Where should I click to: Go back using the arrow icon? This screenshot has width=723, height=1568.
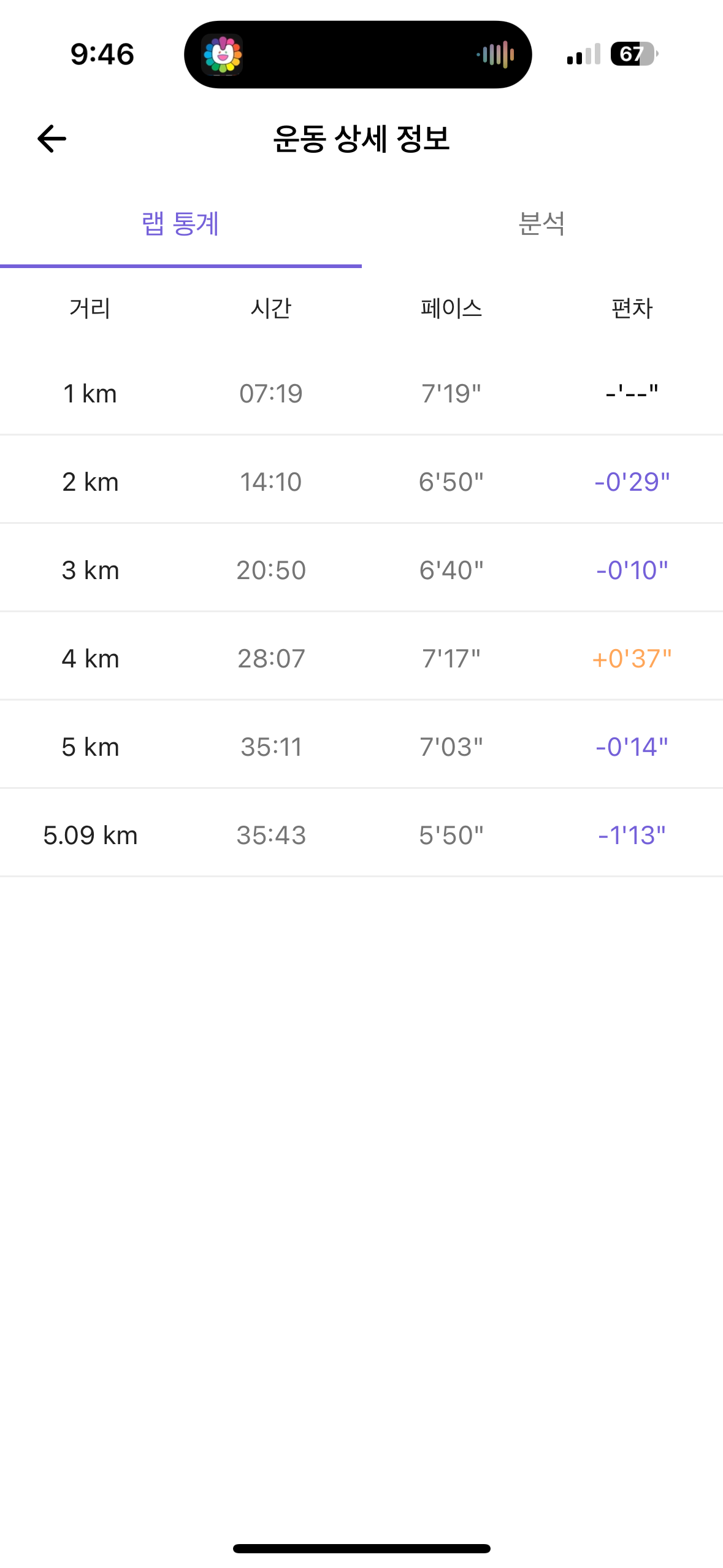[x=52, y=139]
